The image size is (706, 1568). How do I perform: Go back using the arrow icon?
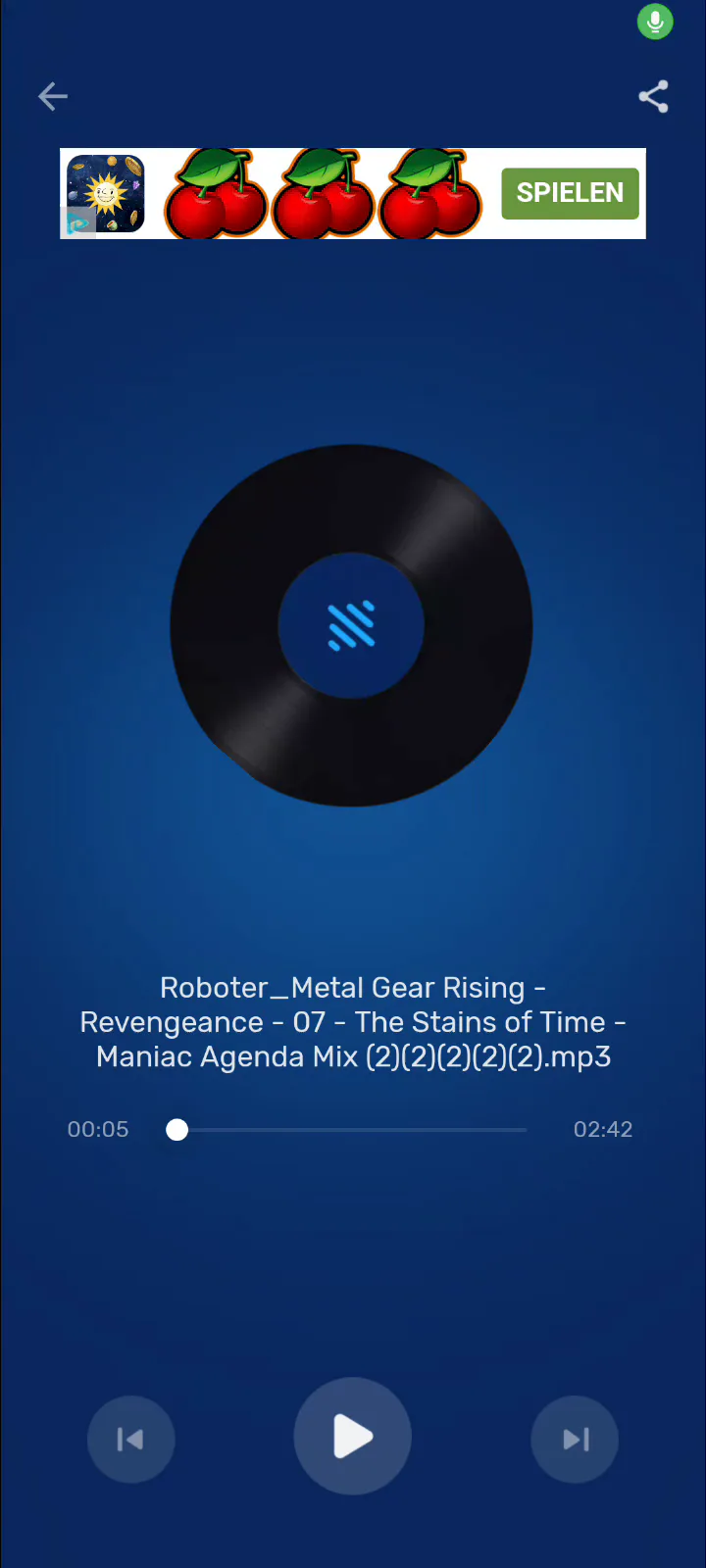[x=53, y=96]
